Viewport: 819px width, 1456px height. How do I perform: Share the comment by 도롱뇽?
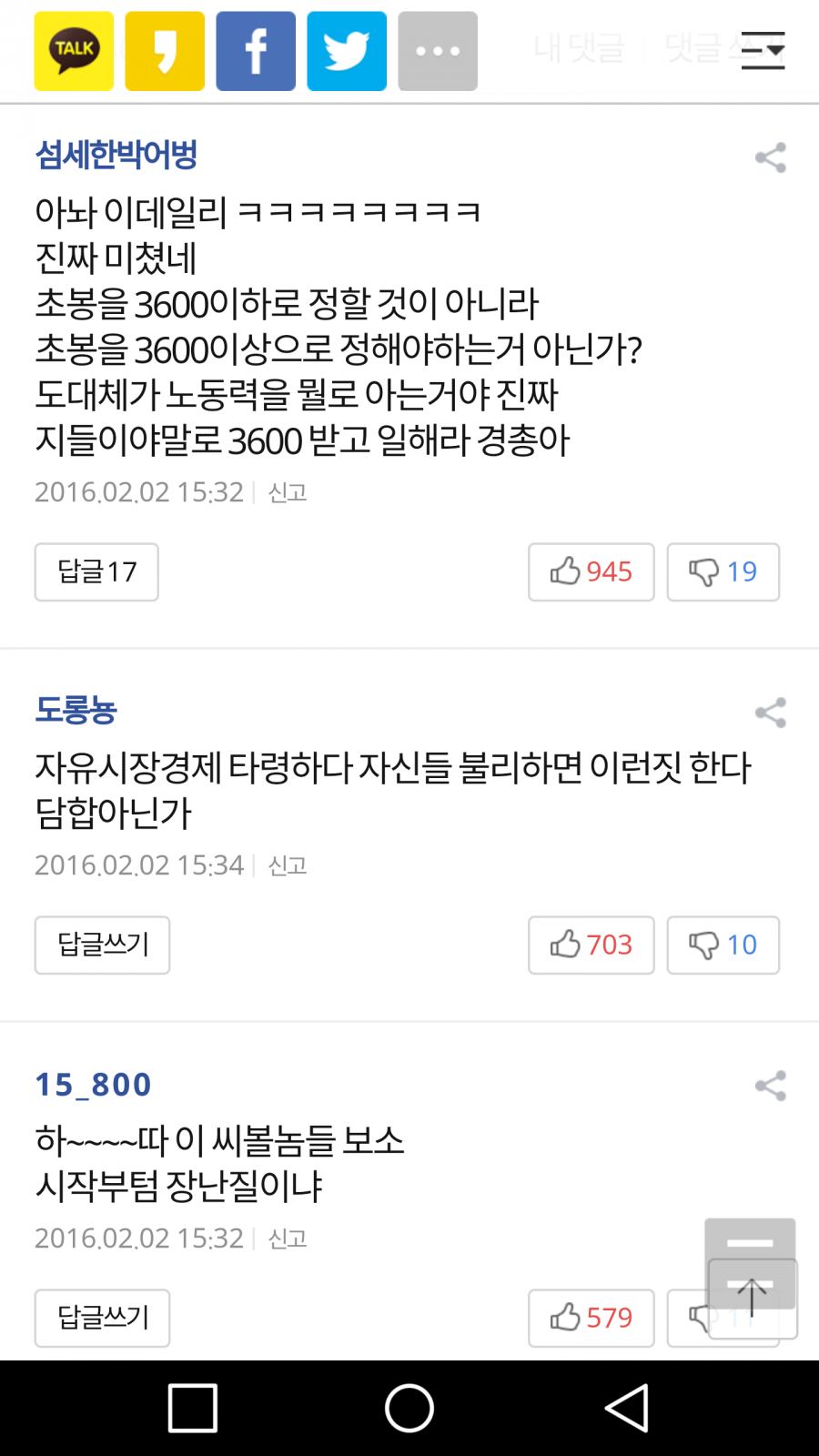(x=771, y=713)
